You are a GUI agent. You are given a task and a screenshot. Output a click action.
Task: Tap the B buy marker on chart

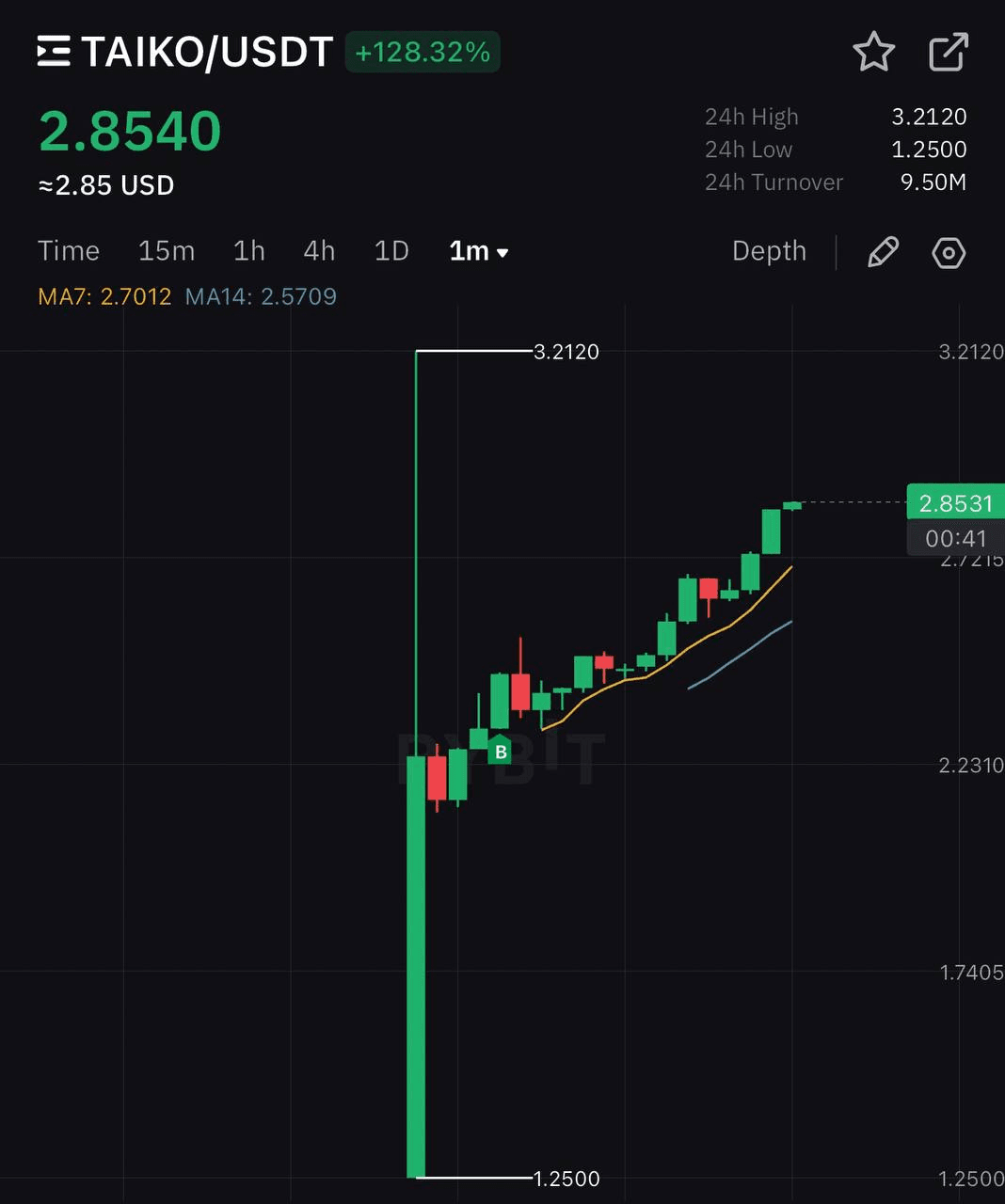pos(501,751)
